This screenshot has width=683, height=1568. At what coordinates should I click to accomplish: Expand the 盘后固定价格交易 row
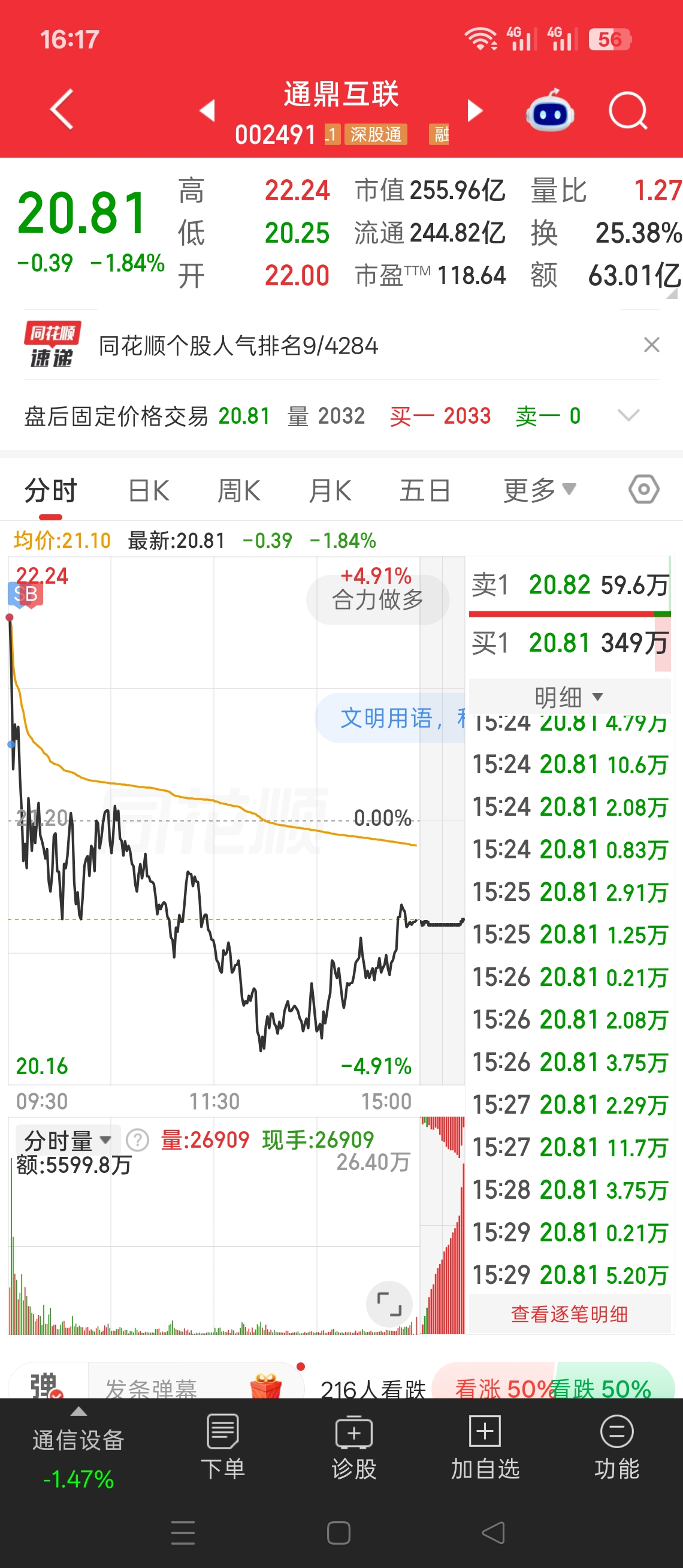[628, 416]
